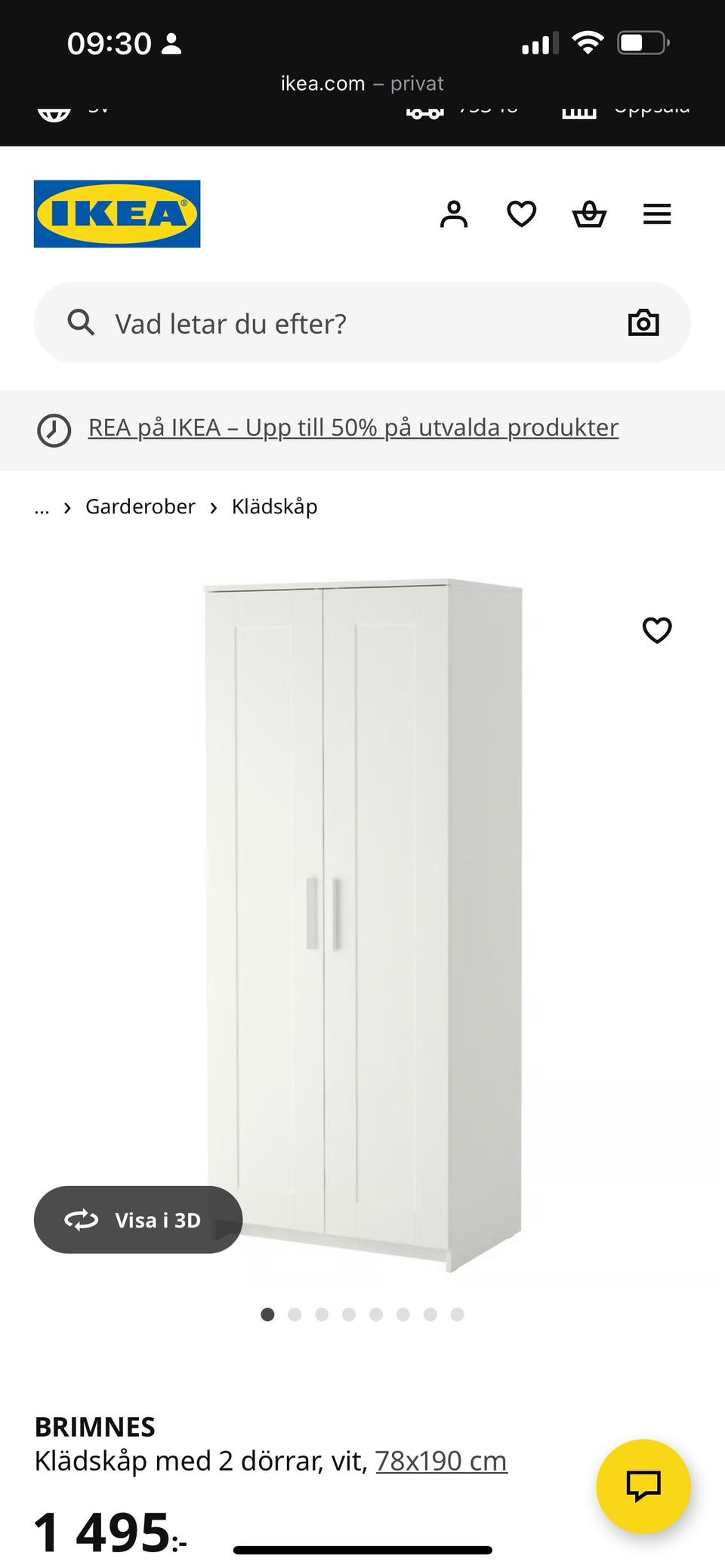The height and width of the screenshot is (1568, 725).
Task: Jump to second image via carousel dot
Action: tap(295, 1314)
